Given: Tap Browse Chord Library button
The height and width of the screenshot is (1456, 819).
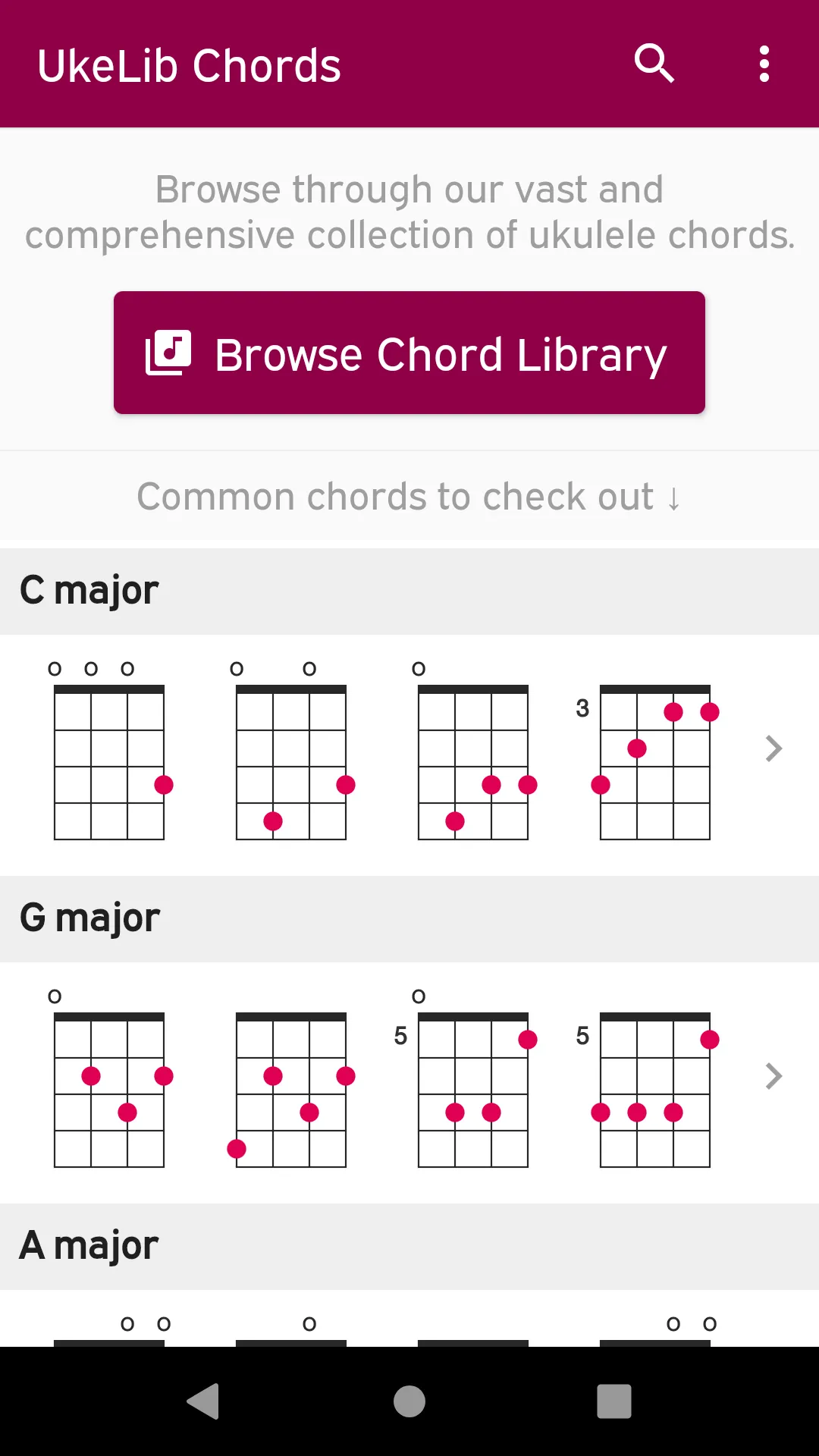Looking at the screenshot, I should (x=409, y=353).
